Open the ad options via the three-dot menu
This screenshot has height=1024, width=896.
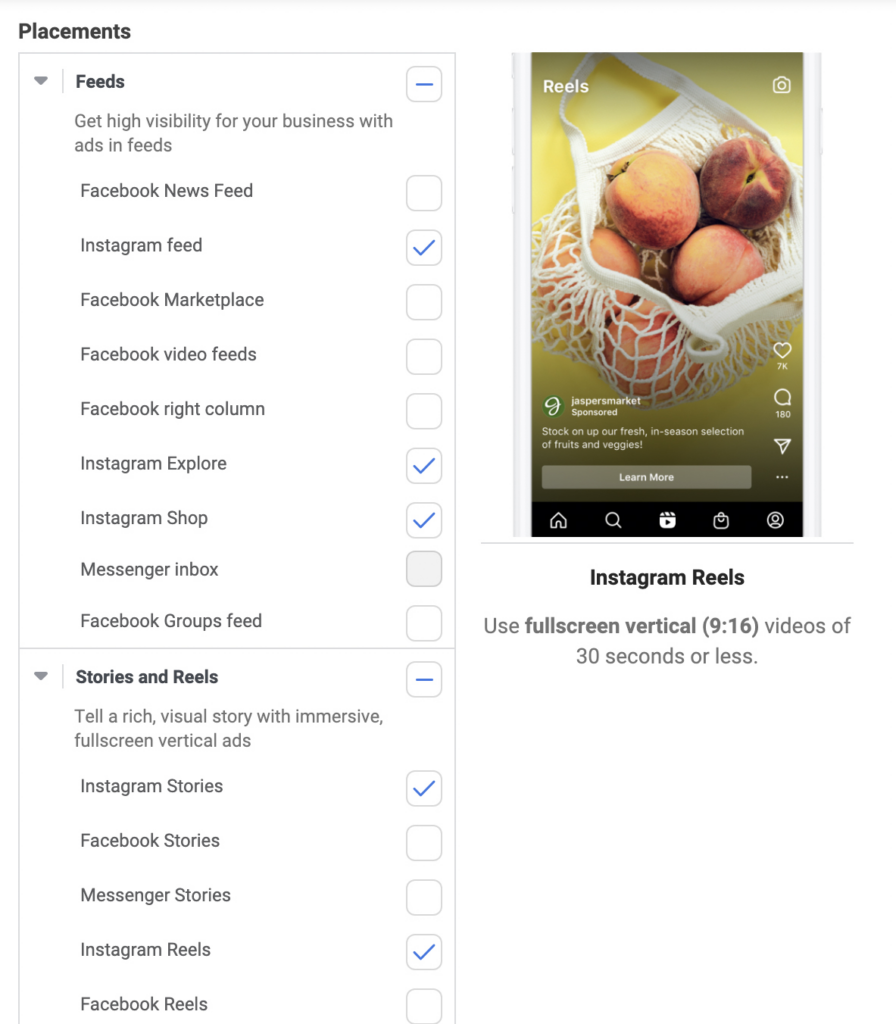(781, 477)
